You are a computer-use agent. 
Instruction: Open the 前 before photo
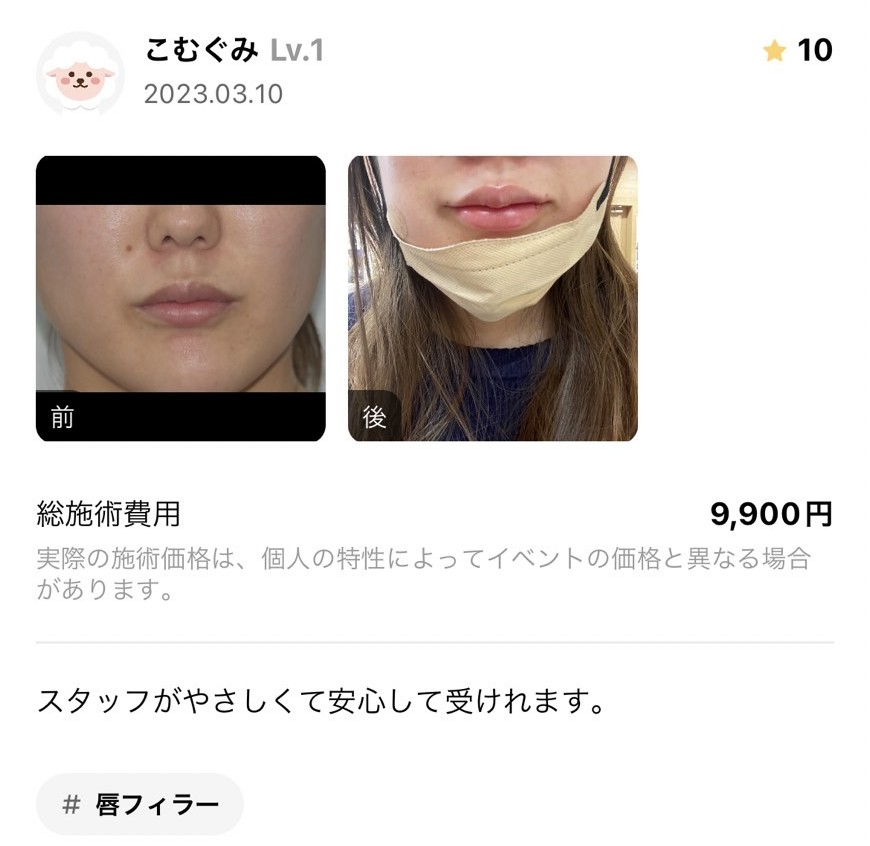click(181, 298)
